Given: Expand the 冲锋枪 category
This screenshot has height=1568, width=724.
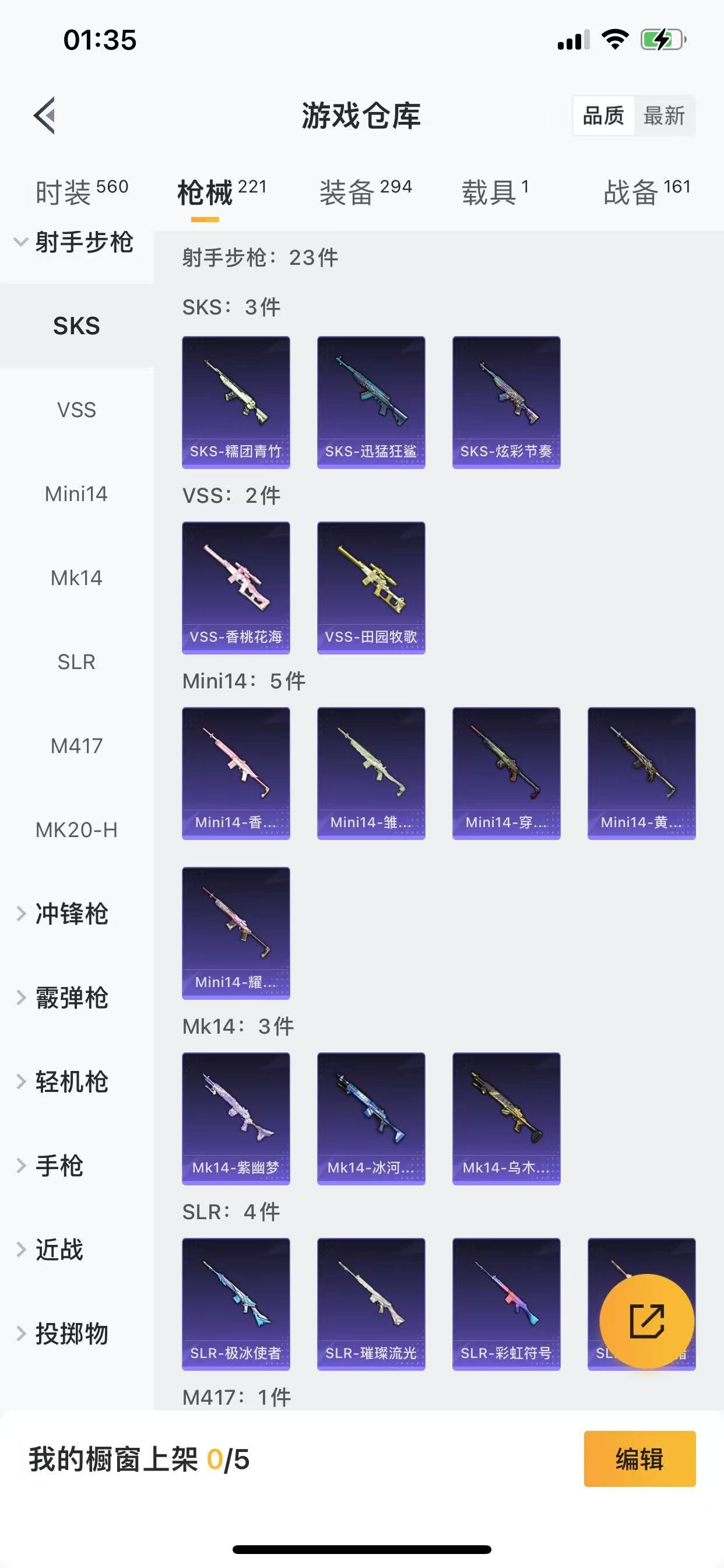Looking at the screenshot, I should click(71, 914).
